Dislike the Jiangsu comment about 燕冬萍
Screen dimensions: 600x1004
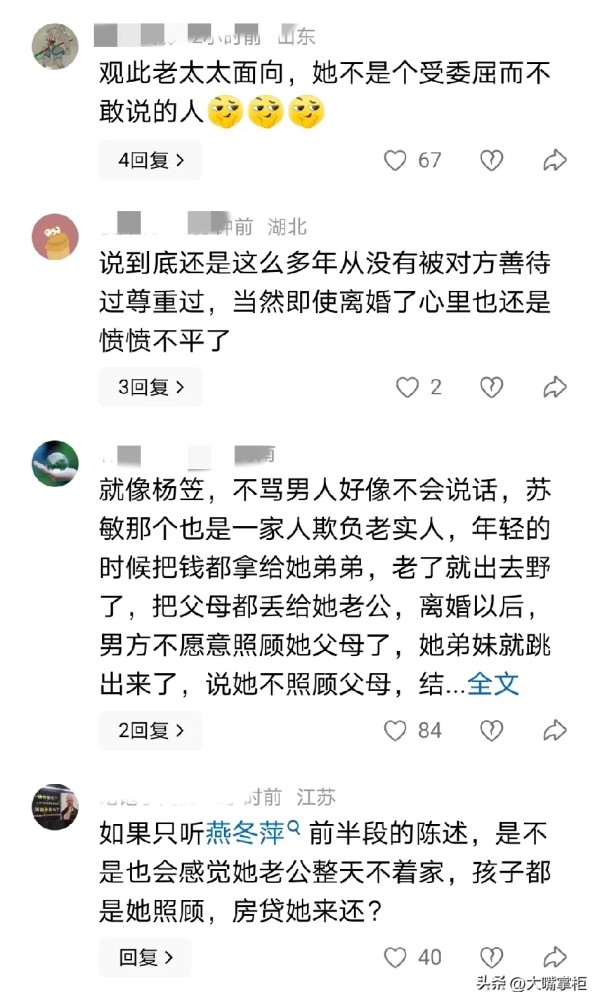491,957
